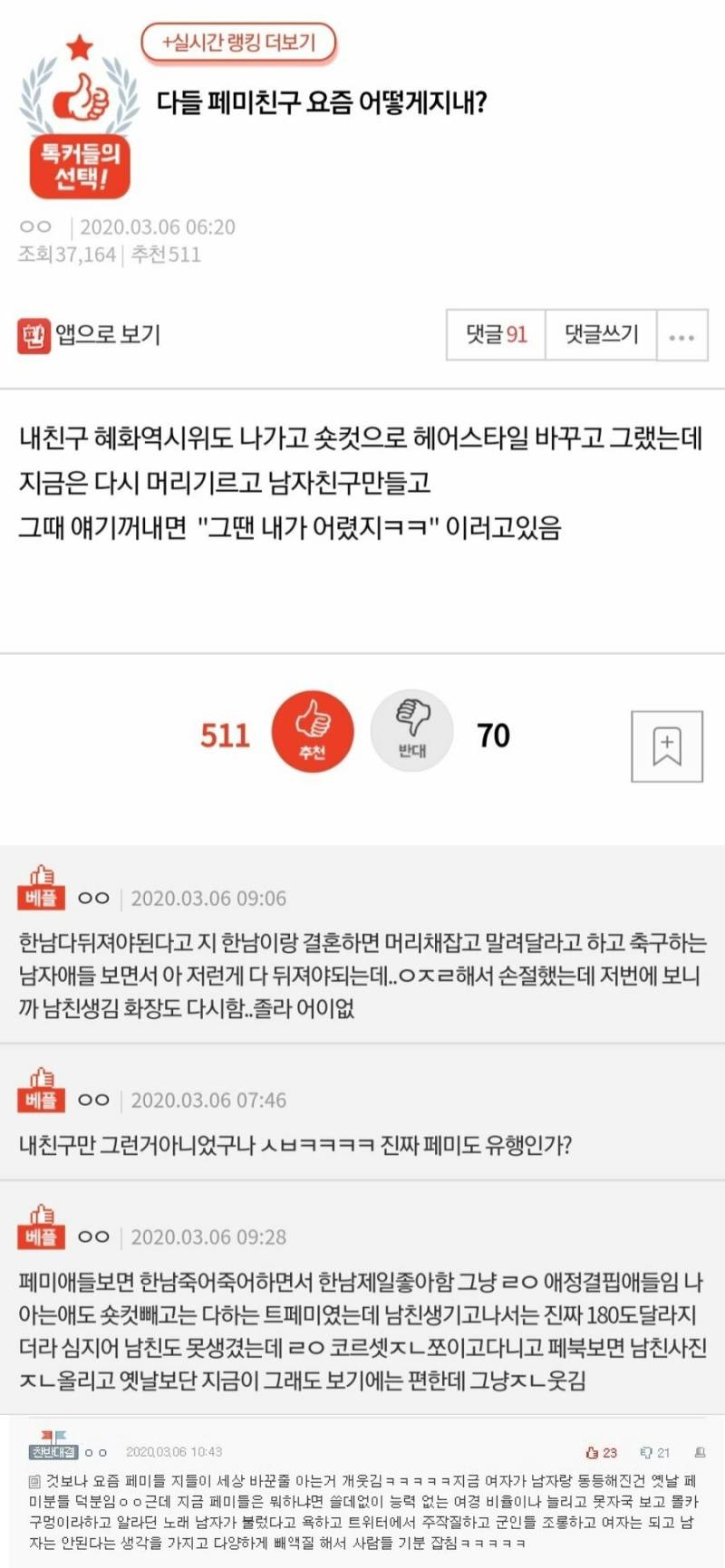Tap 댓글쓰기 to write a comment

[601, 335]
